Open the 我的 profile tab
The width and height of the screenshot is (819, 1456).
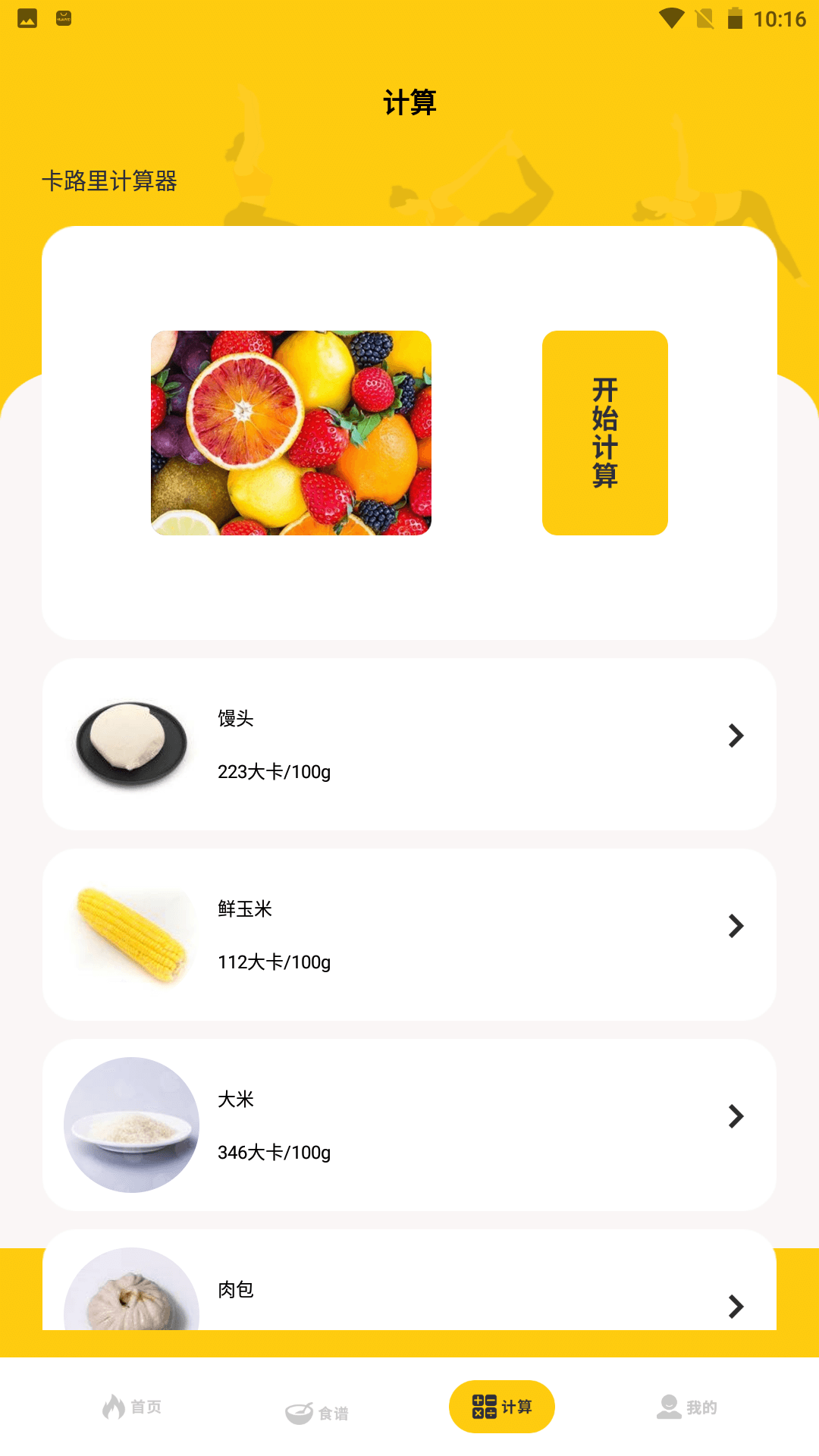(686, 1407)
